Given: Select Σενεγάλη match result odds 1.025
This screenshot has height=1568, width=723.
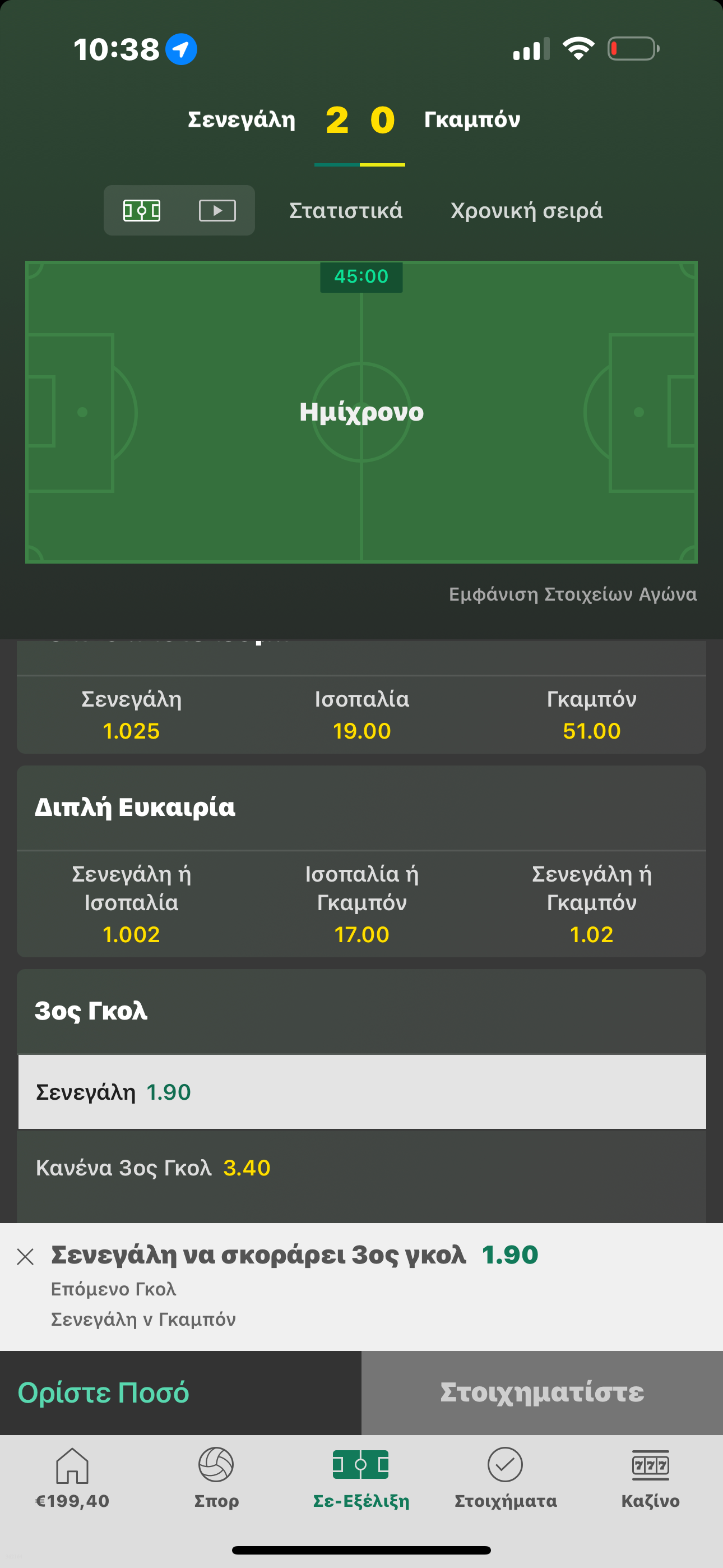Looking at the screenshot, I should (132, 714).
